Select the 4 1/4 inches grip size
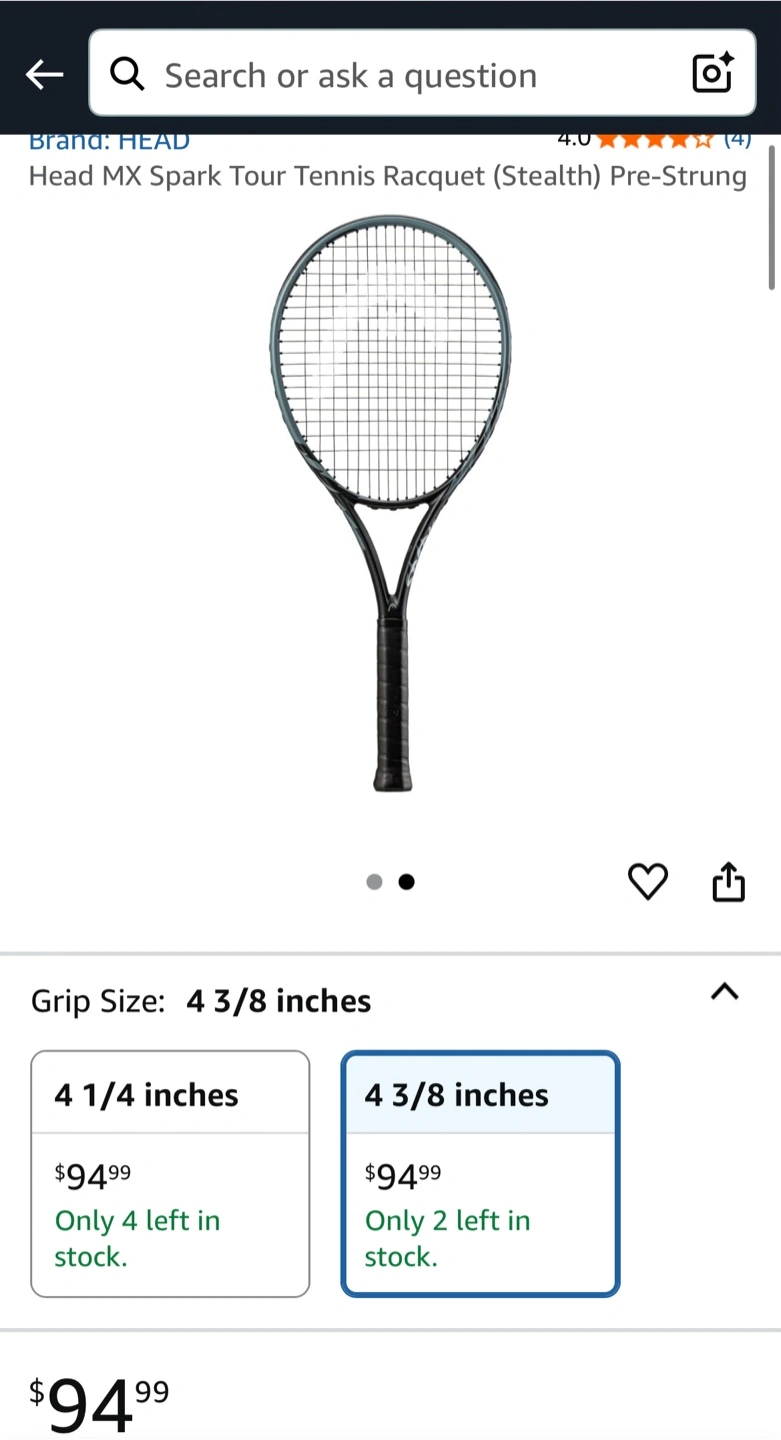The width and height of the screenshot is (781, 1440). pyautogui.click(x=170, y=1173)
